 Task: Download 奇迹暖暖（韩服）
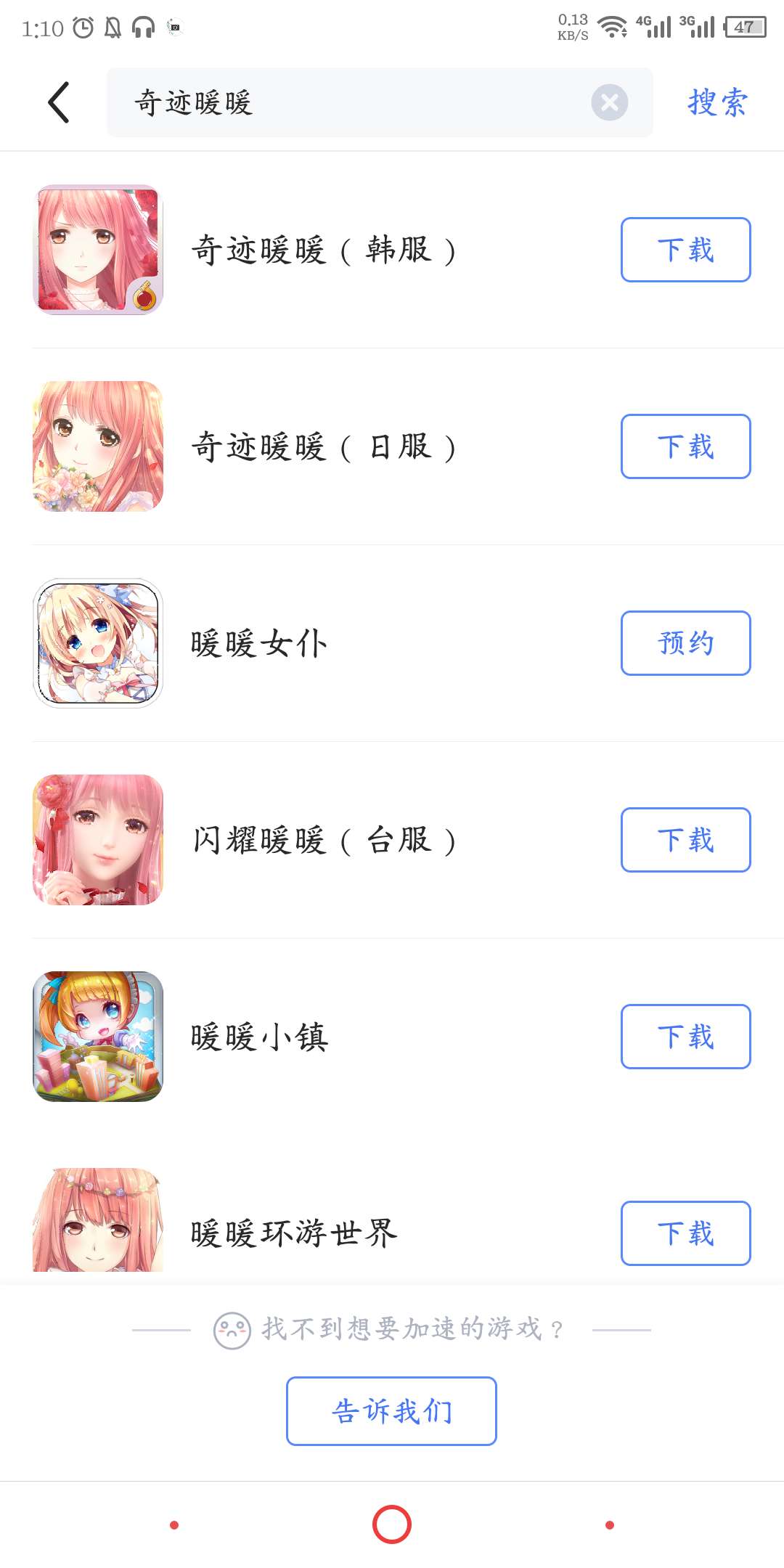685,250
